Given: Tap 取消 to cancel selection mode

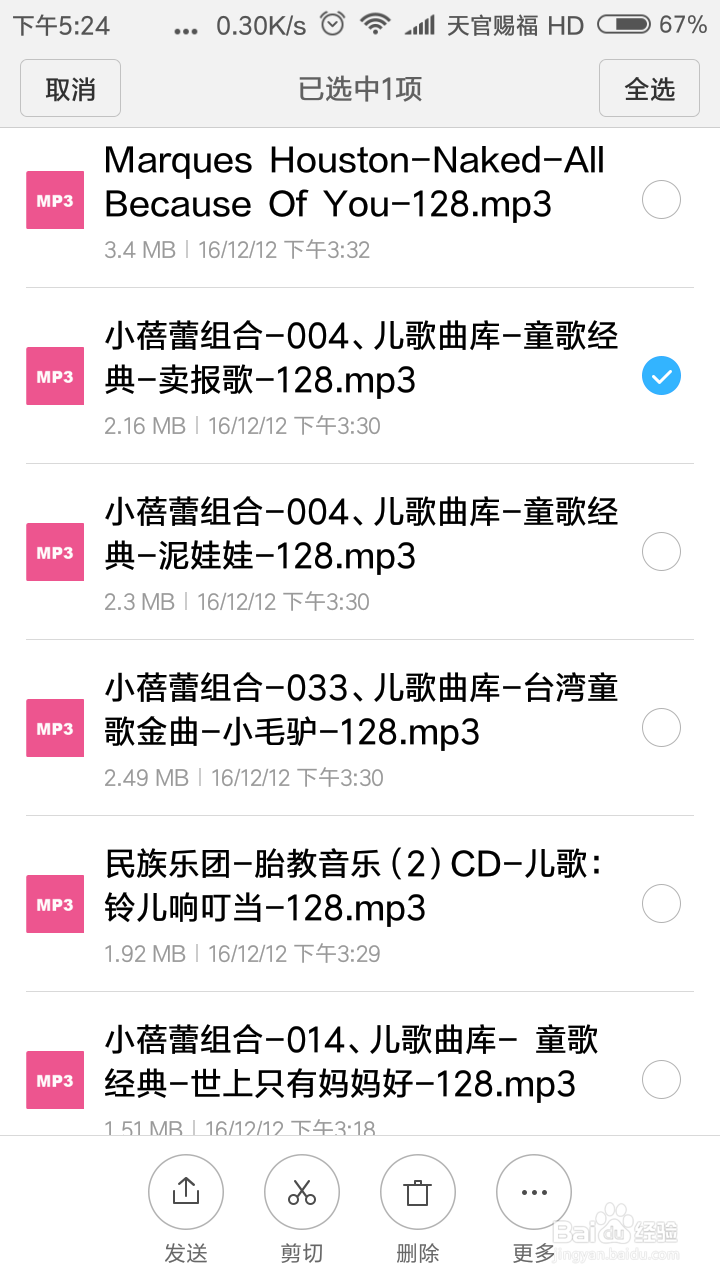Looking at the screenshot, I should tap(70, 88).
